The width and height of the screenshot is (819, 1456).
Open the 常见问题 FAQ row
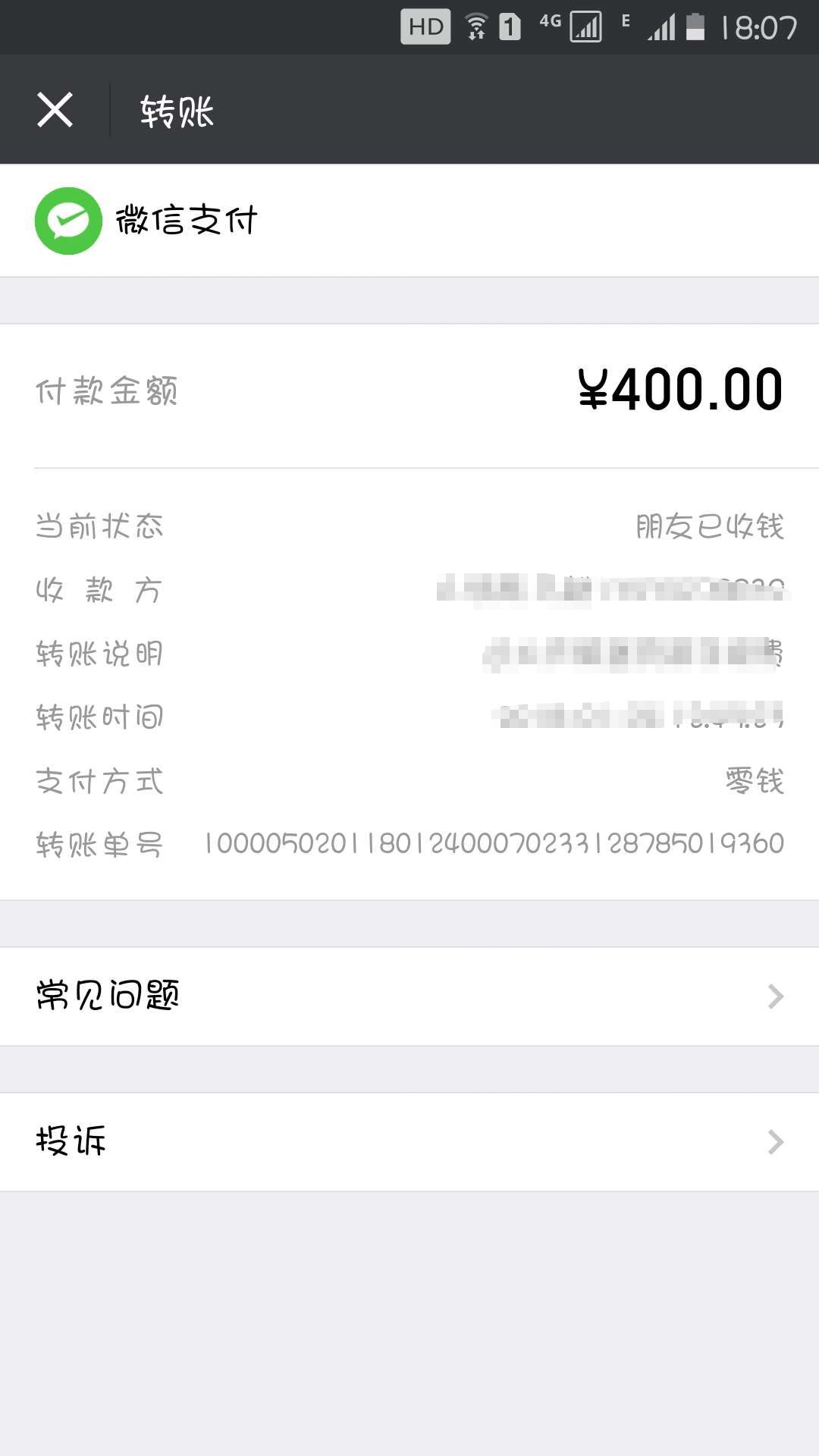(x=409, y=996)
